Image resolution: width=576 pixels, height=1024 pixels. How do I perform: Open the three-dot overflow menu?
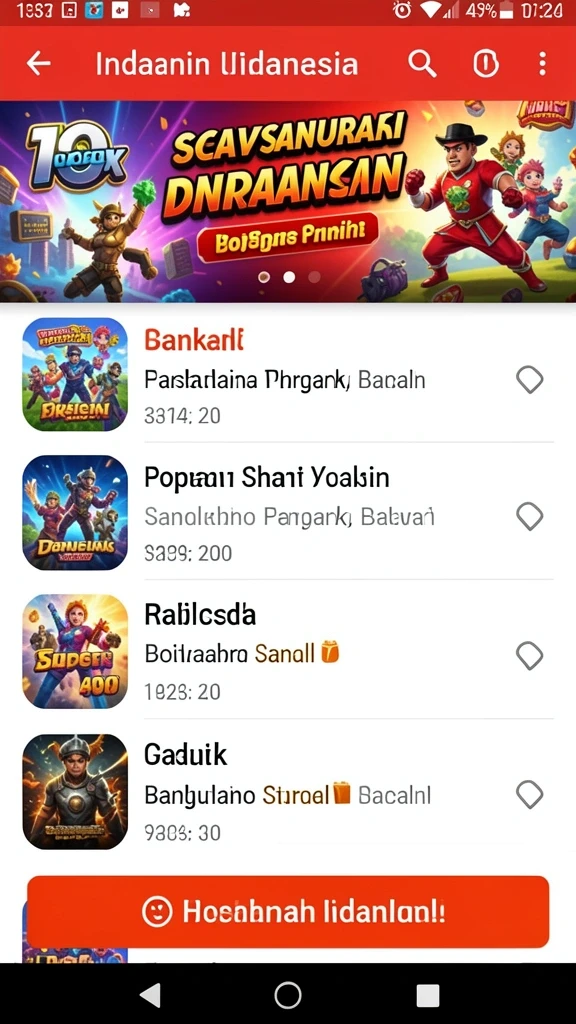tap(542, 64)
